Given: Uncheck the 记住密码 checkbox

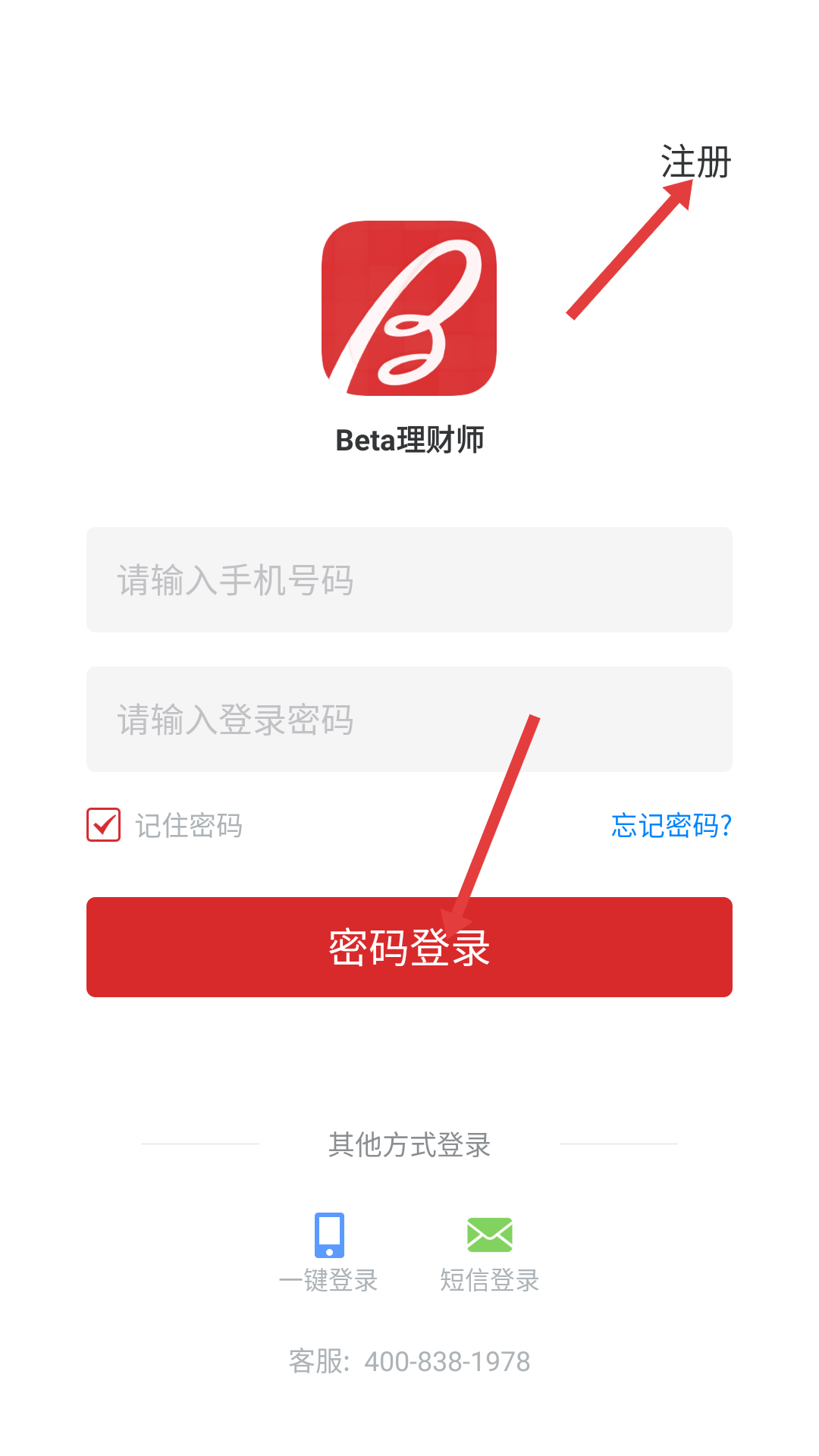Looking at the screenshot, I should [104, 824].
